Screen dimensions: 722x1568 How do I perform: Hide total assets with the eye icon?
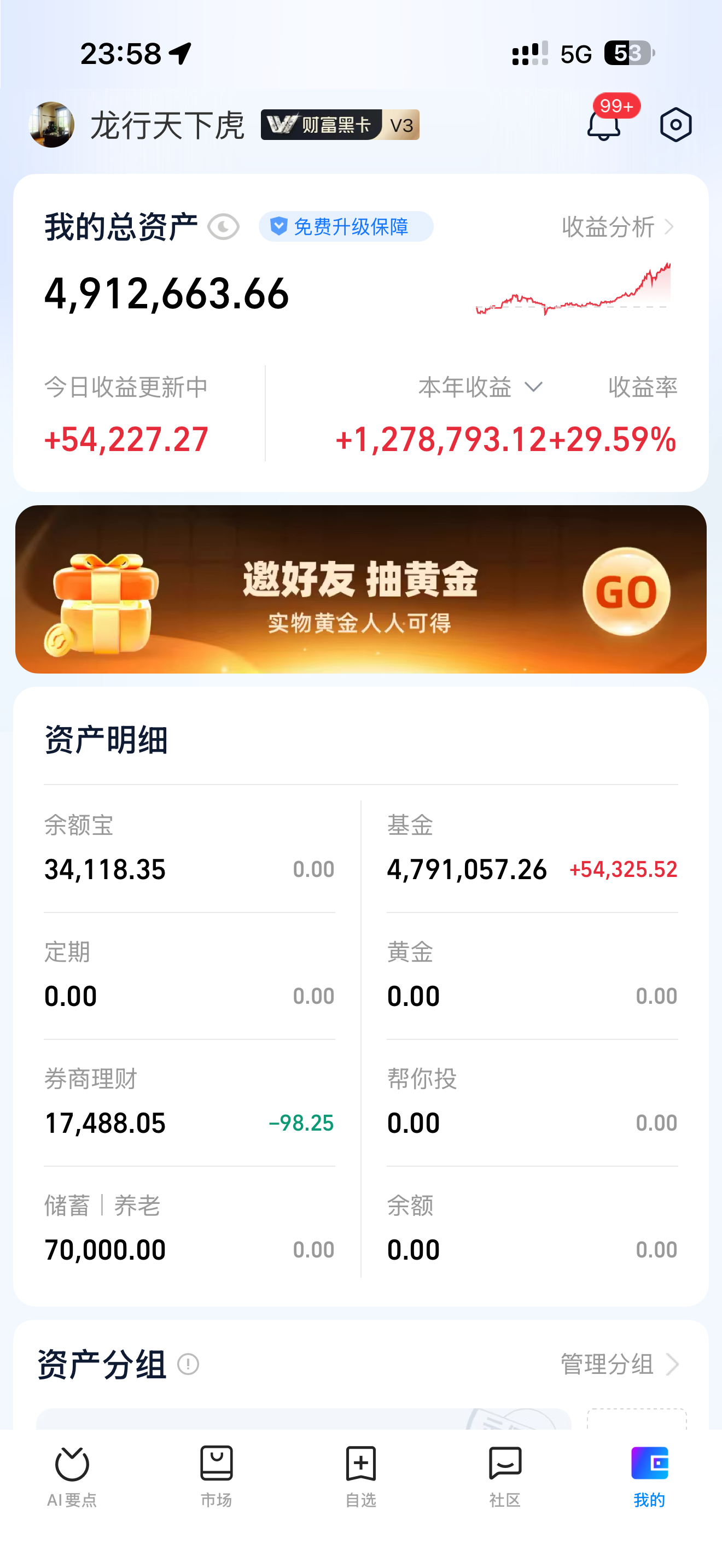point(223,227)
